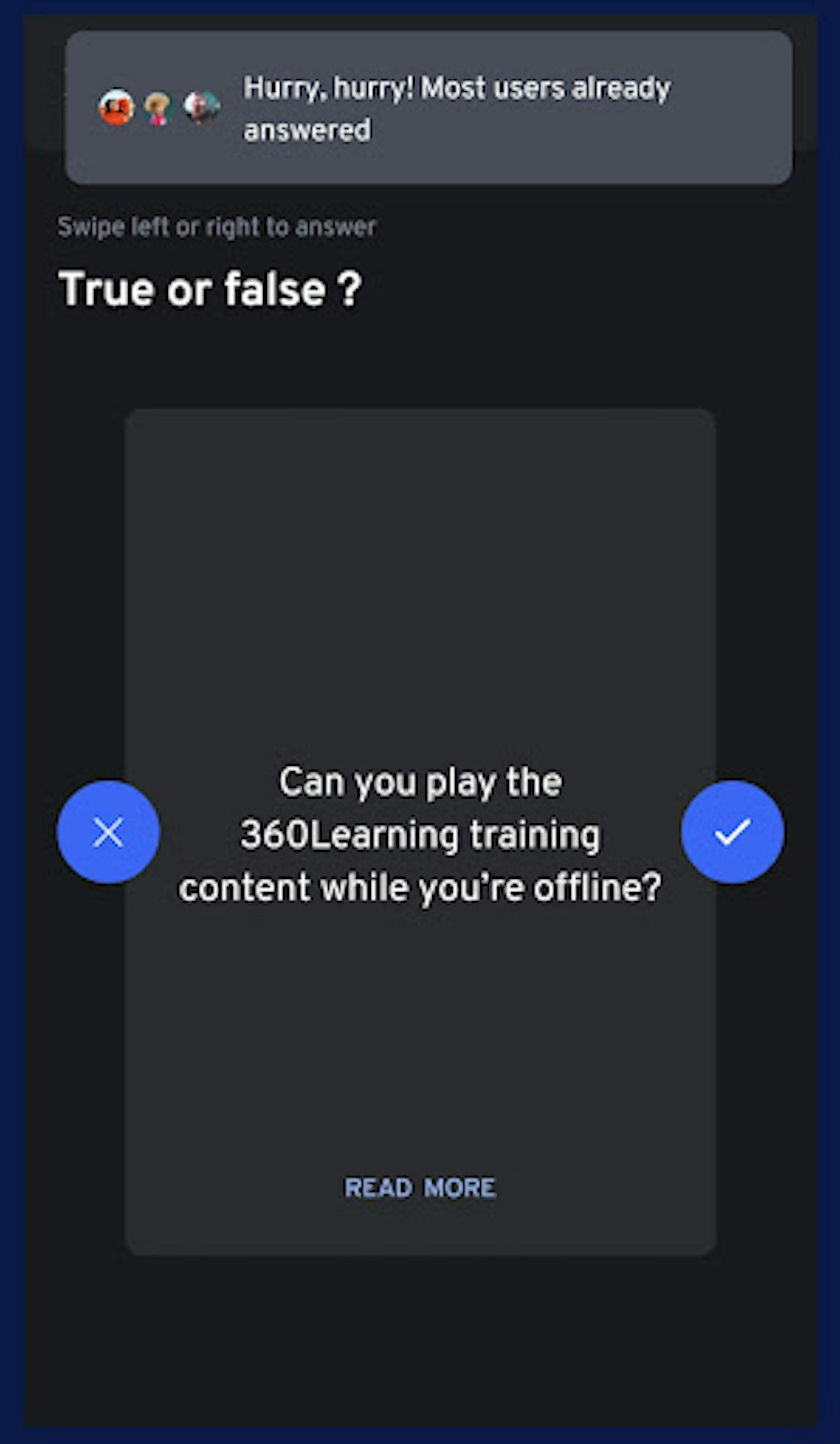The width and height of the screenshot is (840, 1444).
Task: Answer false with the X button
Action: (x=108, y=832)
